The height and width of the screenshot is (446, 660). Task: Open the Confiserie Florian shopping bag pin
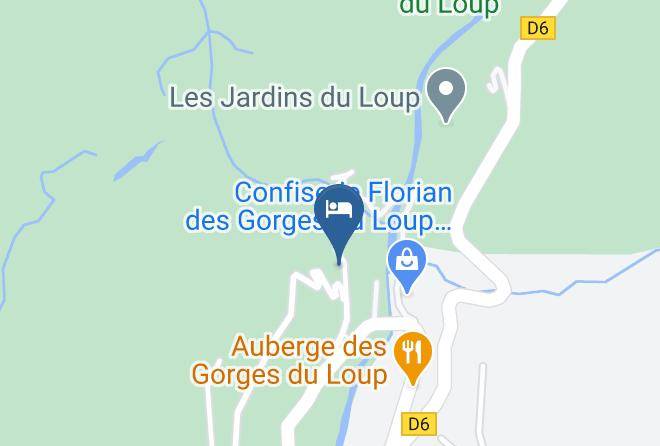[407, 266]
